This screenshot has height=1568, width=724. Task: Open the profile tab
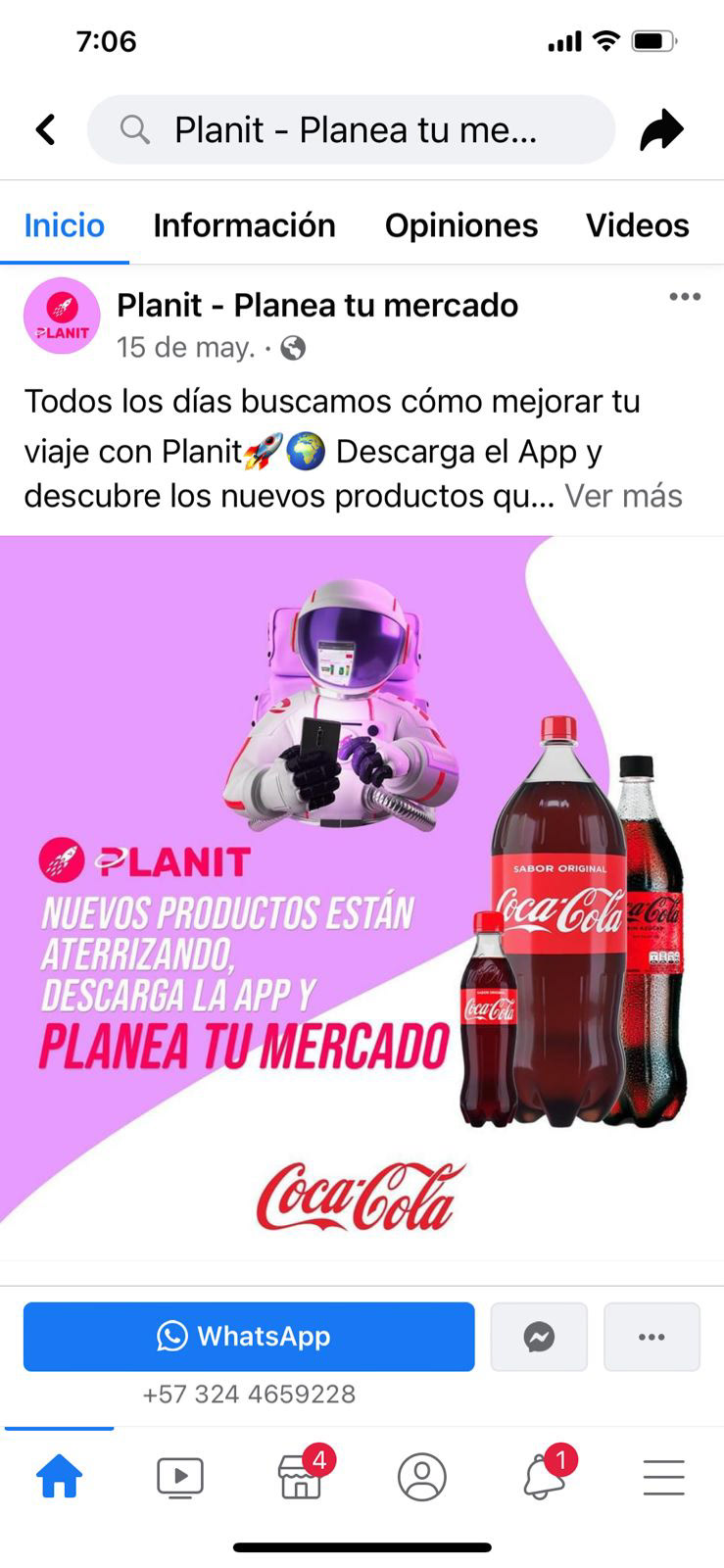tap(422, 1477)
